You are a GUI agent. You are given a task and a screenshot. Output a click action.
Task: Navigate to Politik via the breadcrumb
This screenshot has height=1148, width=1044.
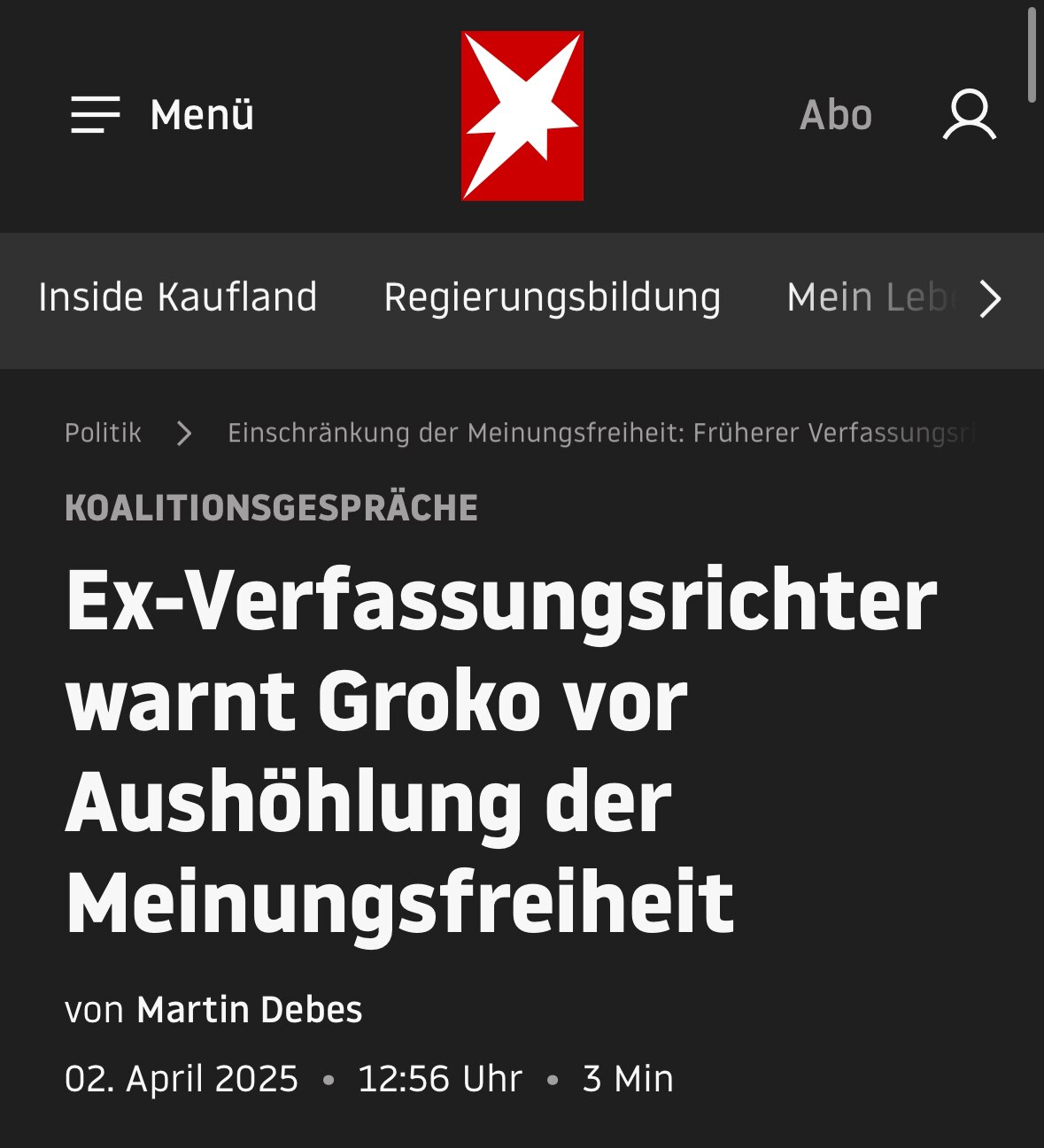coord(103,433)
